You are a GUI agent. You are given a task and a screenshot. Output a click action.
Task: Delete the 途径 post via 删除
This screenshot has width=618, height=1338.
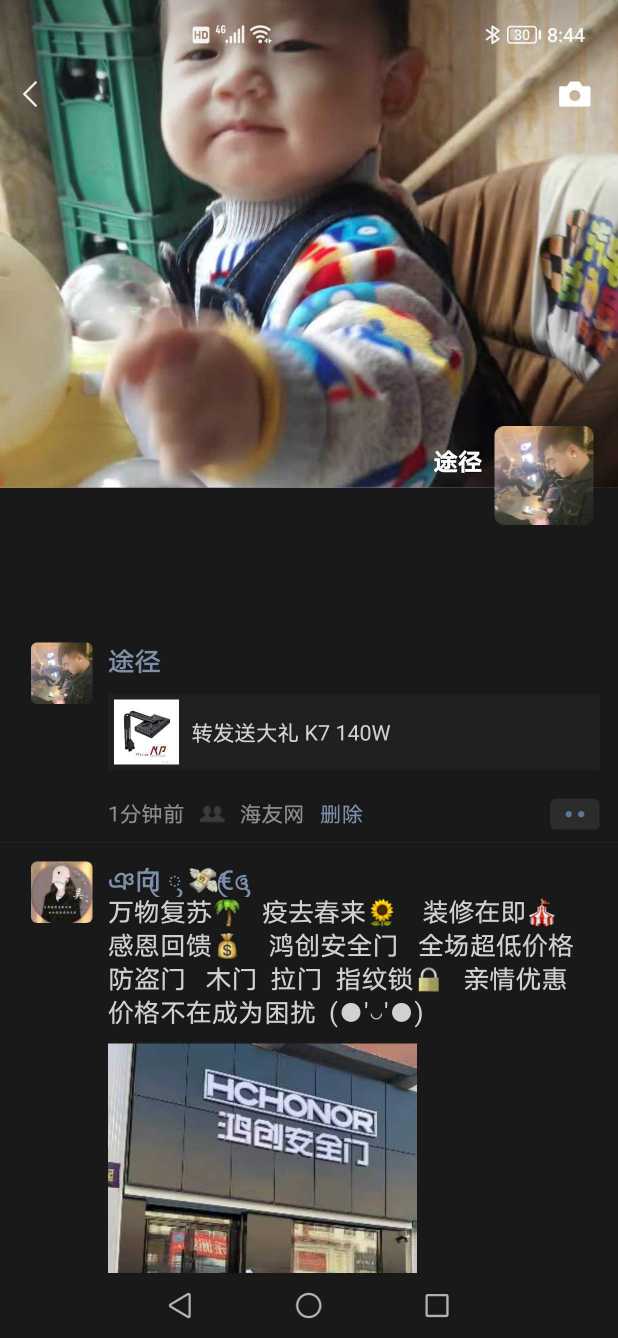[341, 814]
